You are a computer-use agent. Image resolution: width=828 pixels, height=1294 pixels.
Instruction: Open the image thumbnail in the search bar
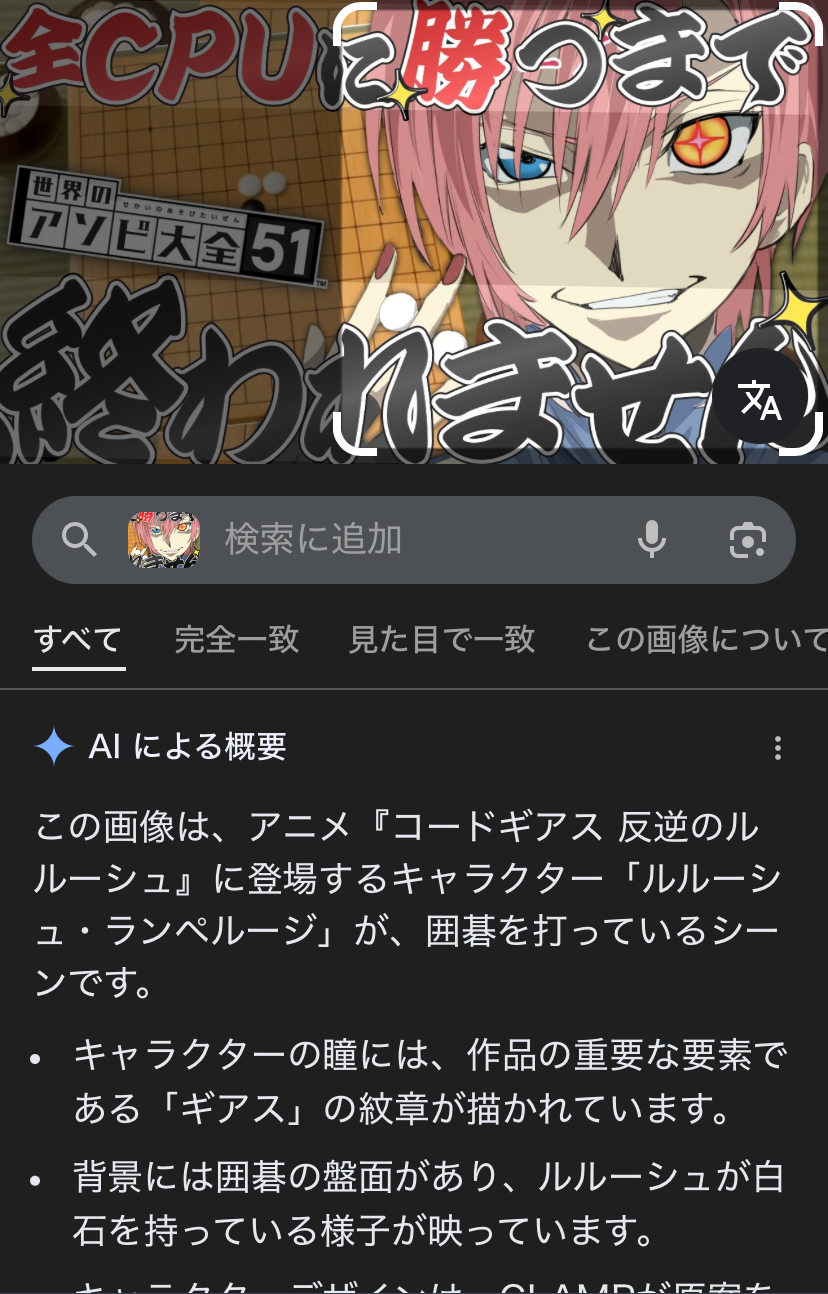pyautogui.click(x=163, y=540)
